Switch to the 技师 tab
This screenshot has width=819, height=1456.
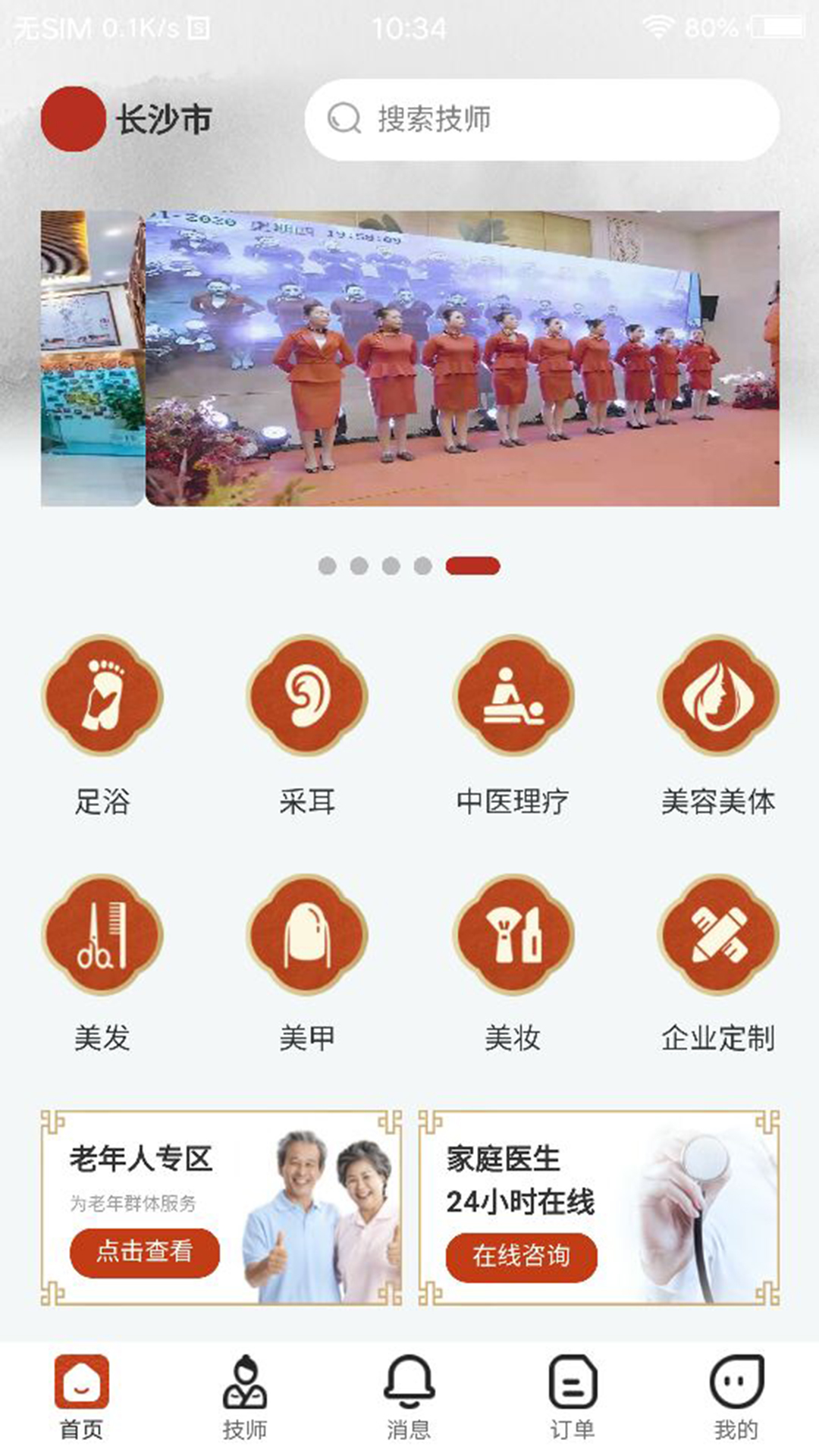pos(245,1398)
